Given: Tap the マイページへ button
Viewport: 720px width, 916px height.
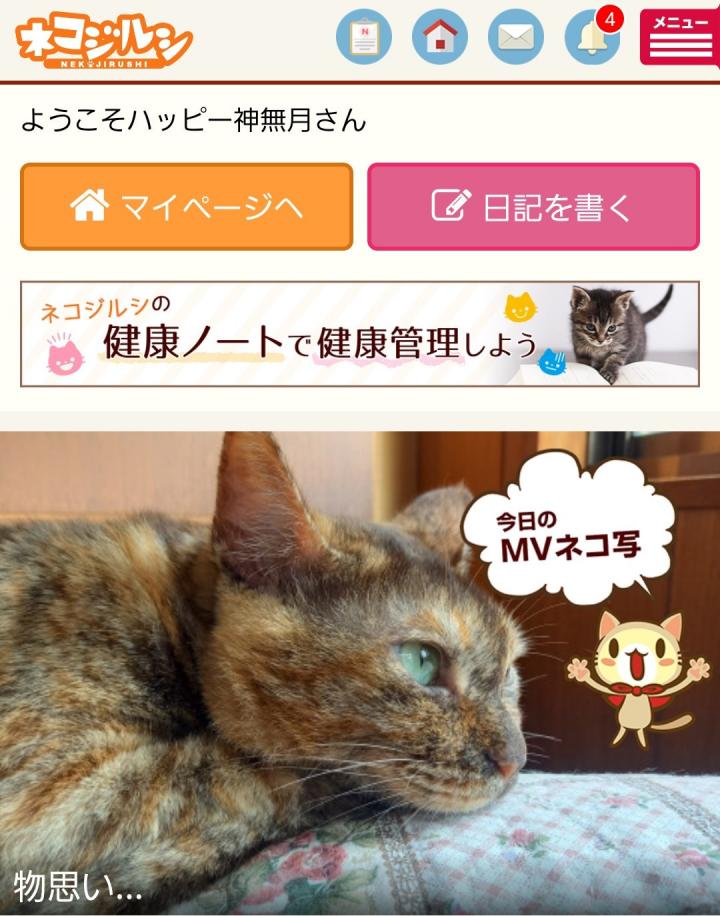Looking at the screenshot, I should point(187,207).
